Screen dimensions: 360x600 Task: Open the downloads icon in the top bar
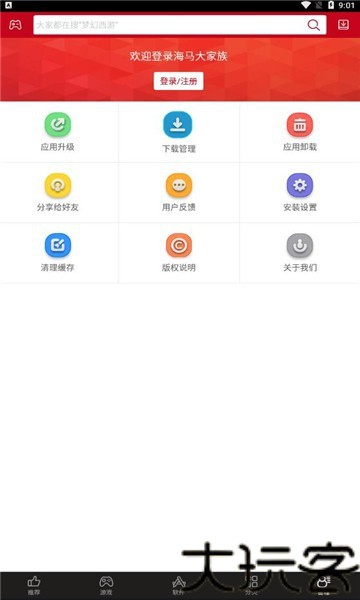tap(344, 25)
